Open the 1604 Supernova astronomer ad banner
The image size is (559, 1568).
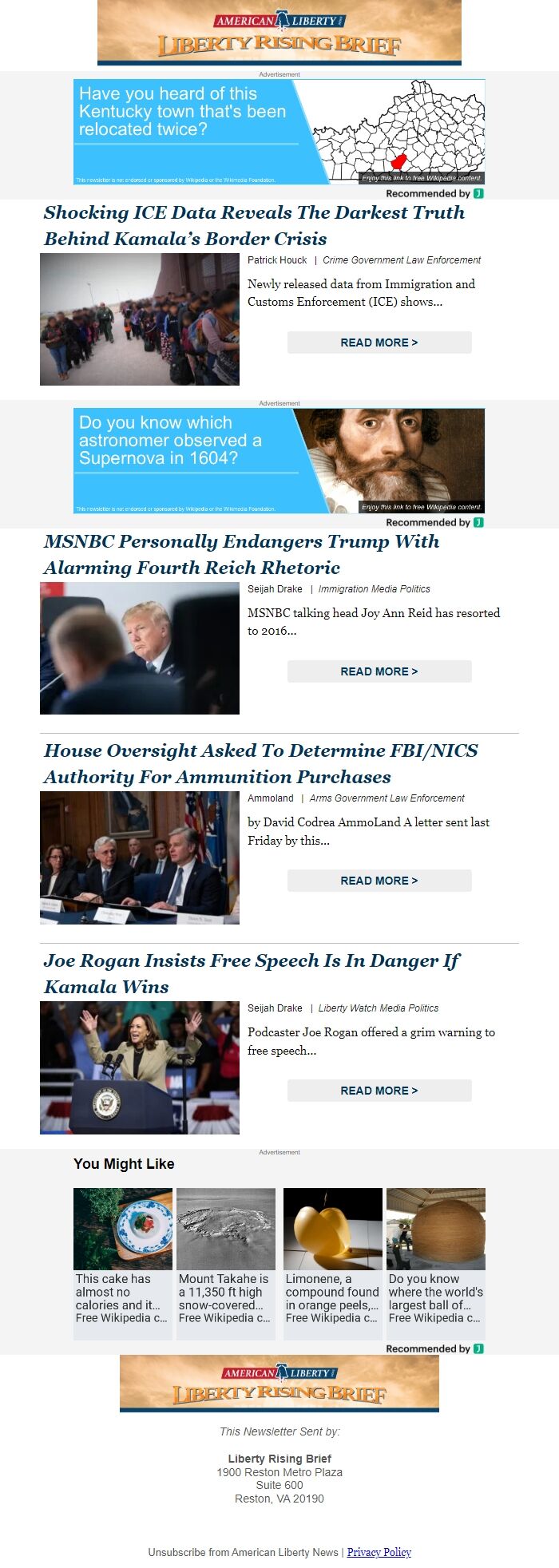279,461
